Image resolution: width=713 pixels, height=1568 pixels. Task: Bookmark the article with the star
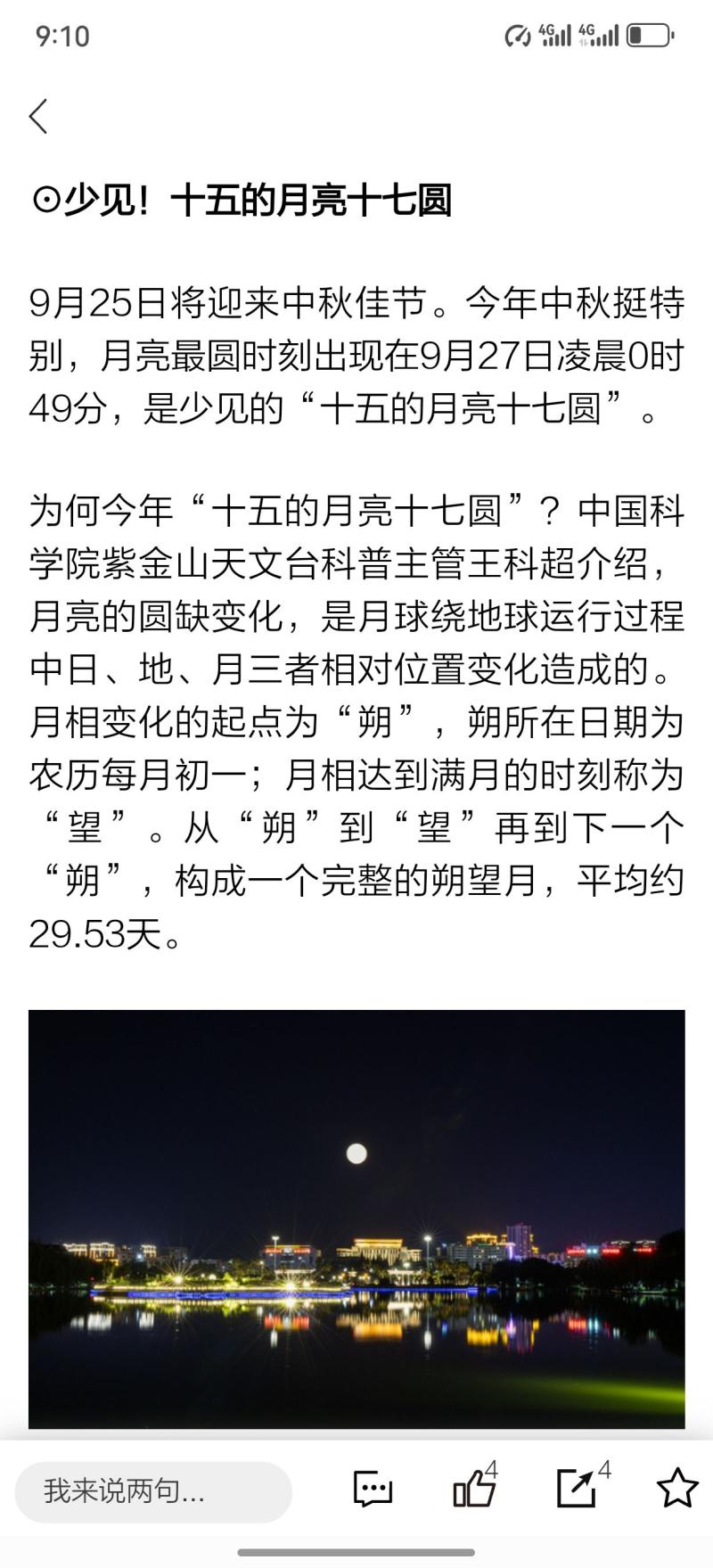677,1488
